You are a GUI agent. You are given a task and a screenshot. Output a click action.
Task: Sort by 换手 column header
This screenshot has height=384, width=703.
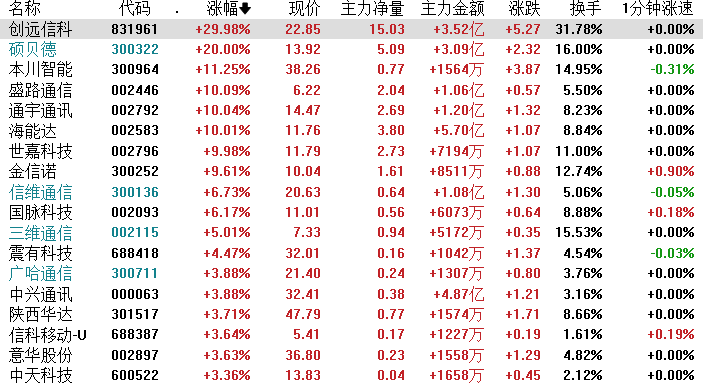pos(585,9)
